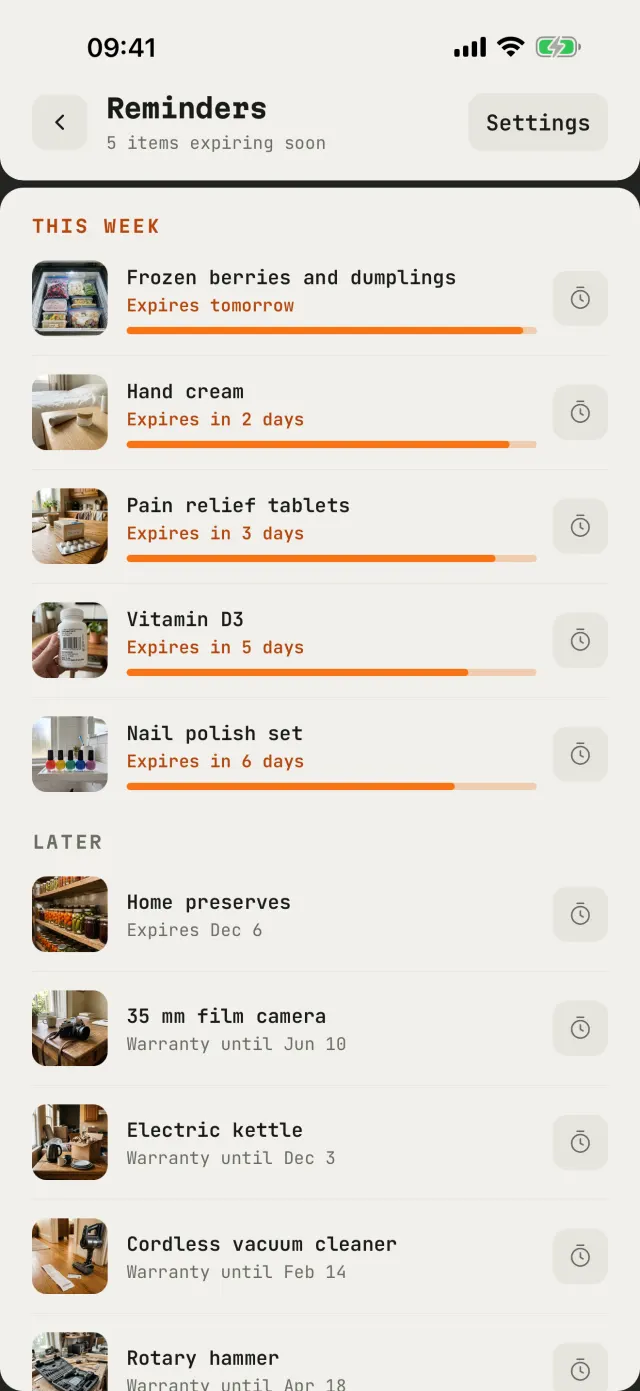
Task: Tap the timer icon beside Electric kettle
Action: point(580,1142)
